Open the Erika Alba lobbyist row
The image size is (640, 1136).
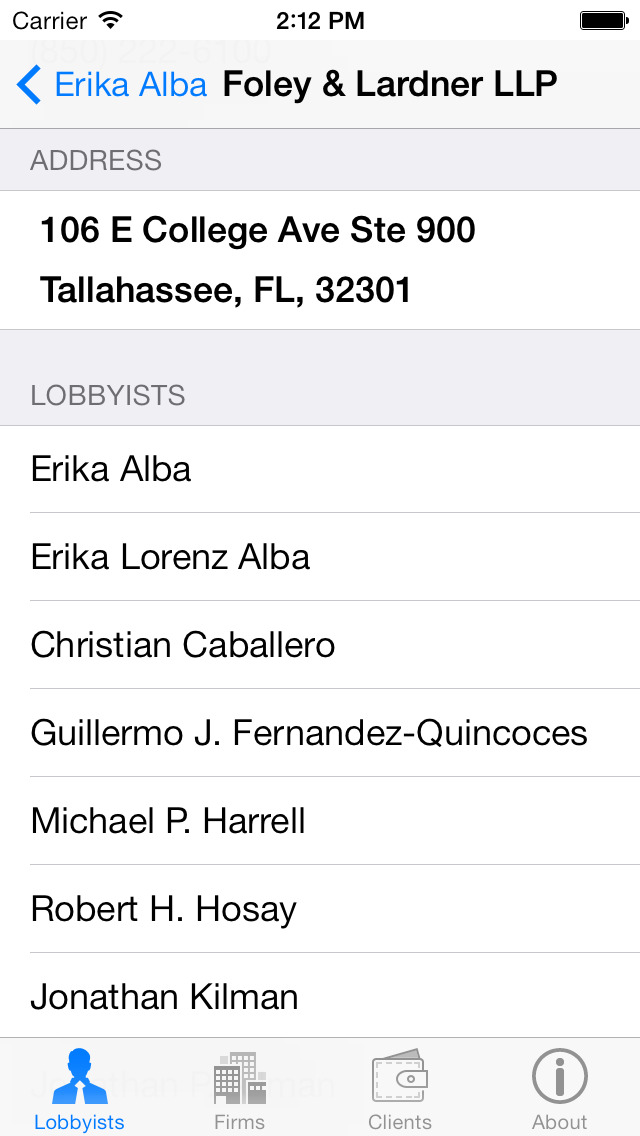[320, 469]
